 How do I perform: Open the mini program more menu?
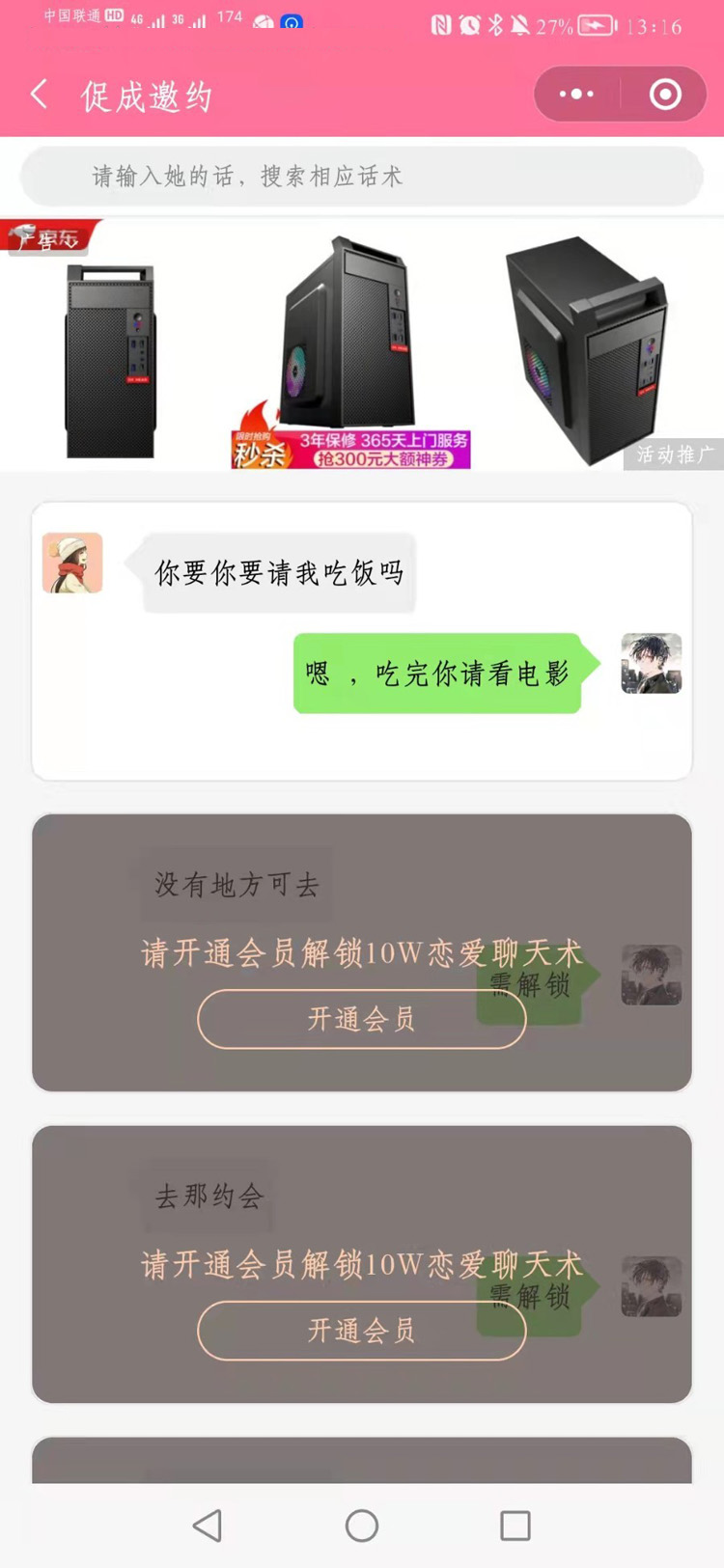[x=576, y=95]
